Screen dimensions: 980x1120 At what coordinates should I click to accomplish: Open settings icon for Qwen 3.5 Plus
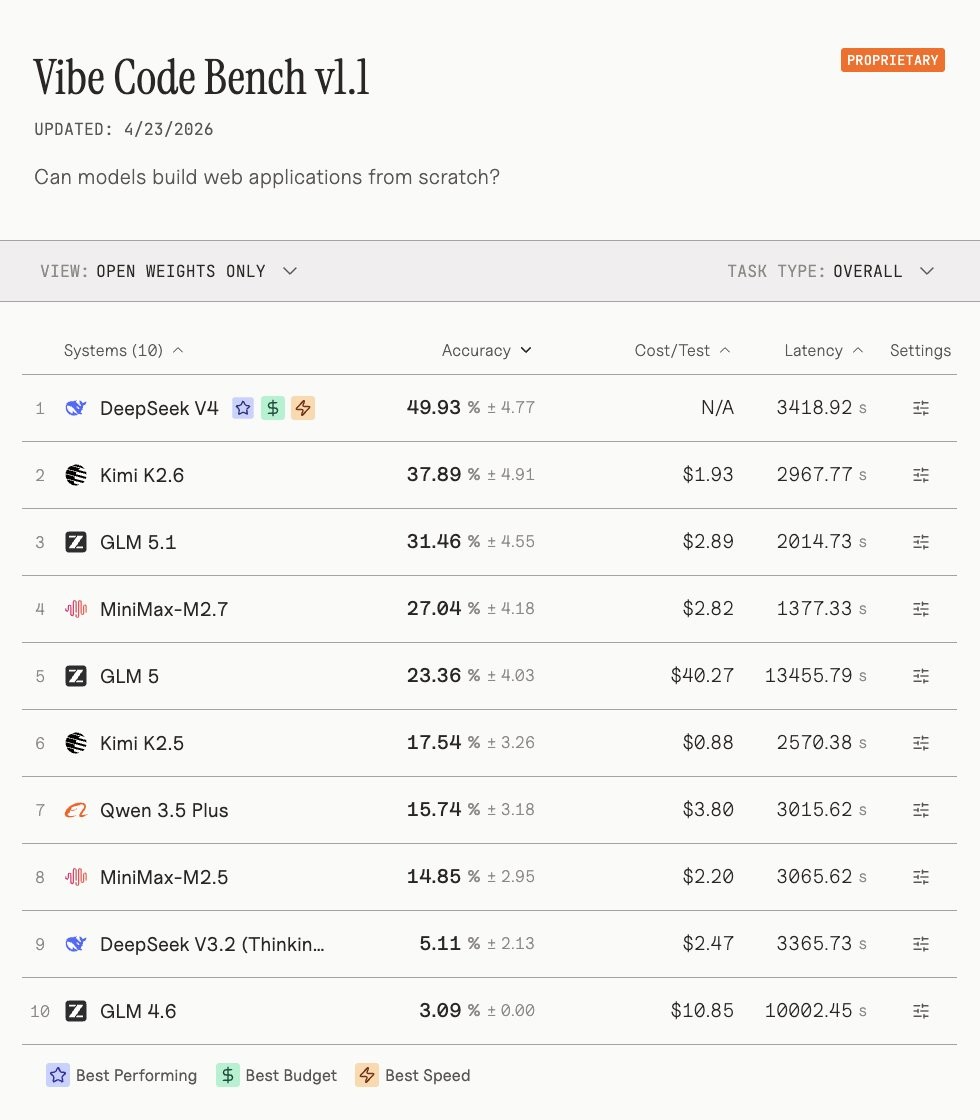pyautogui.click(x=921, y=810)
